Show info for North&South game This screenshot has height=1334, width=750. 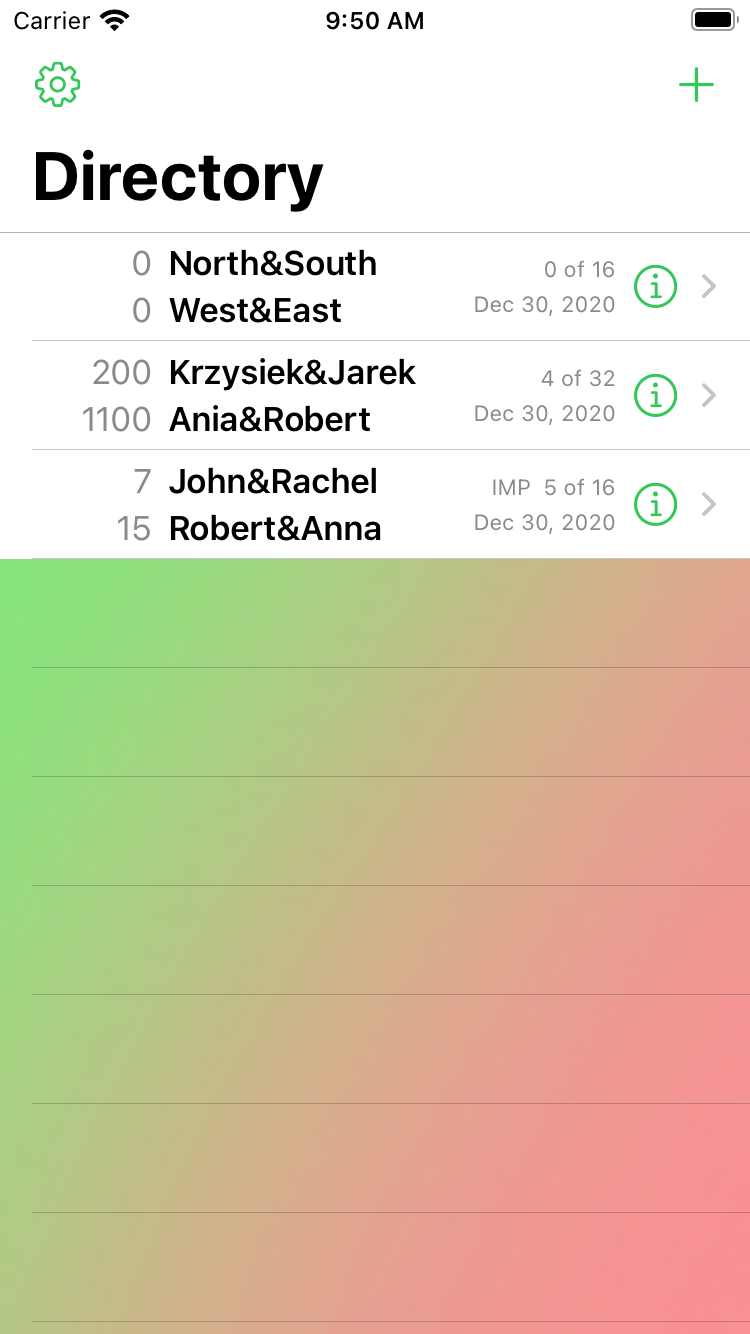point(656,287)
